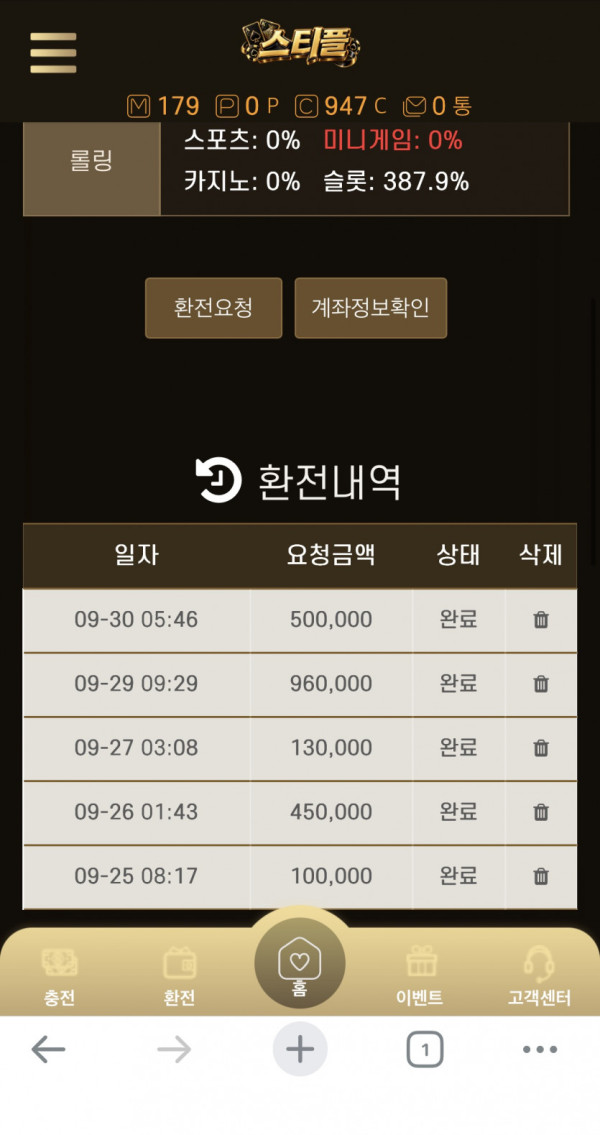This screenshot has width=600, height=1135.
Task: Remove the 09-27 03:08 record via trash icon
Action: [x=541, y=748]
